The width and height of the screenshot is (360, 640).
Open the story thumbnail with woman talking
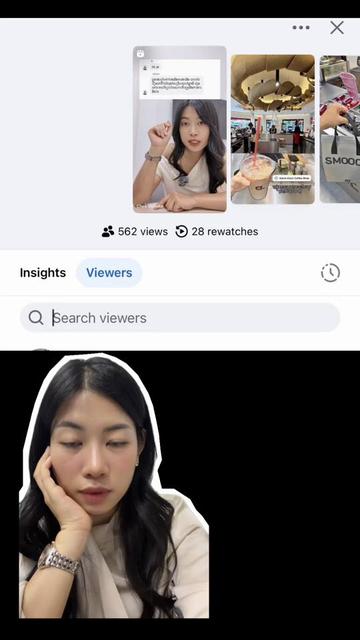pyautogui.click(x=180, y=129)
